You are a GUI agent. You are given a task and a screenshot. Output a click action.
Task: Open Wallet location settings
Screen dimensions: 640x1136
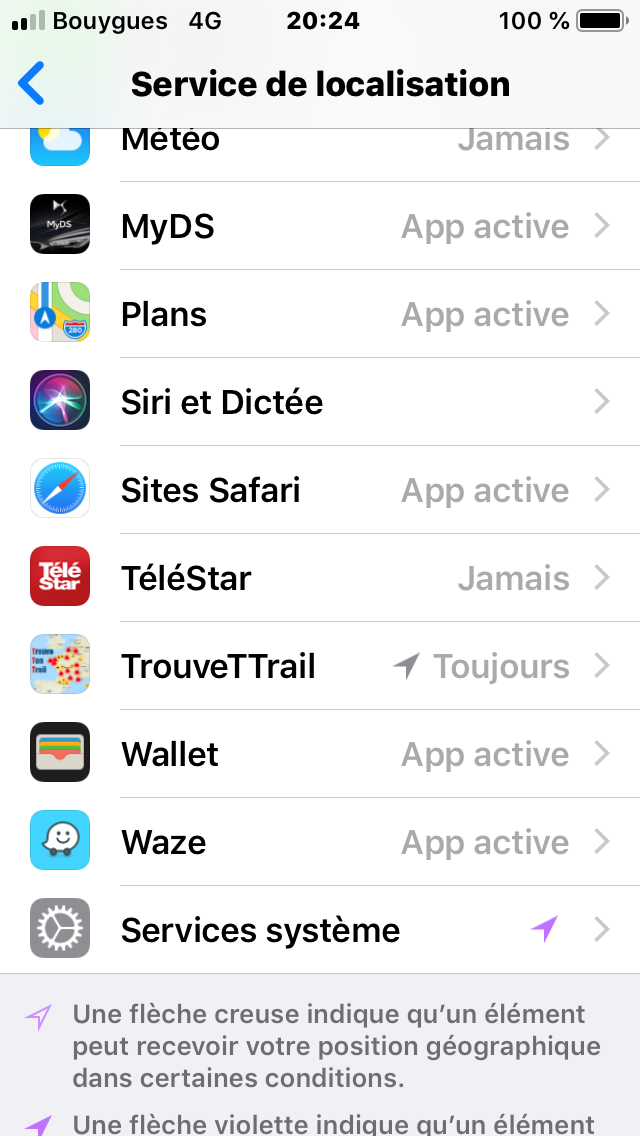click(320, 753)
